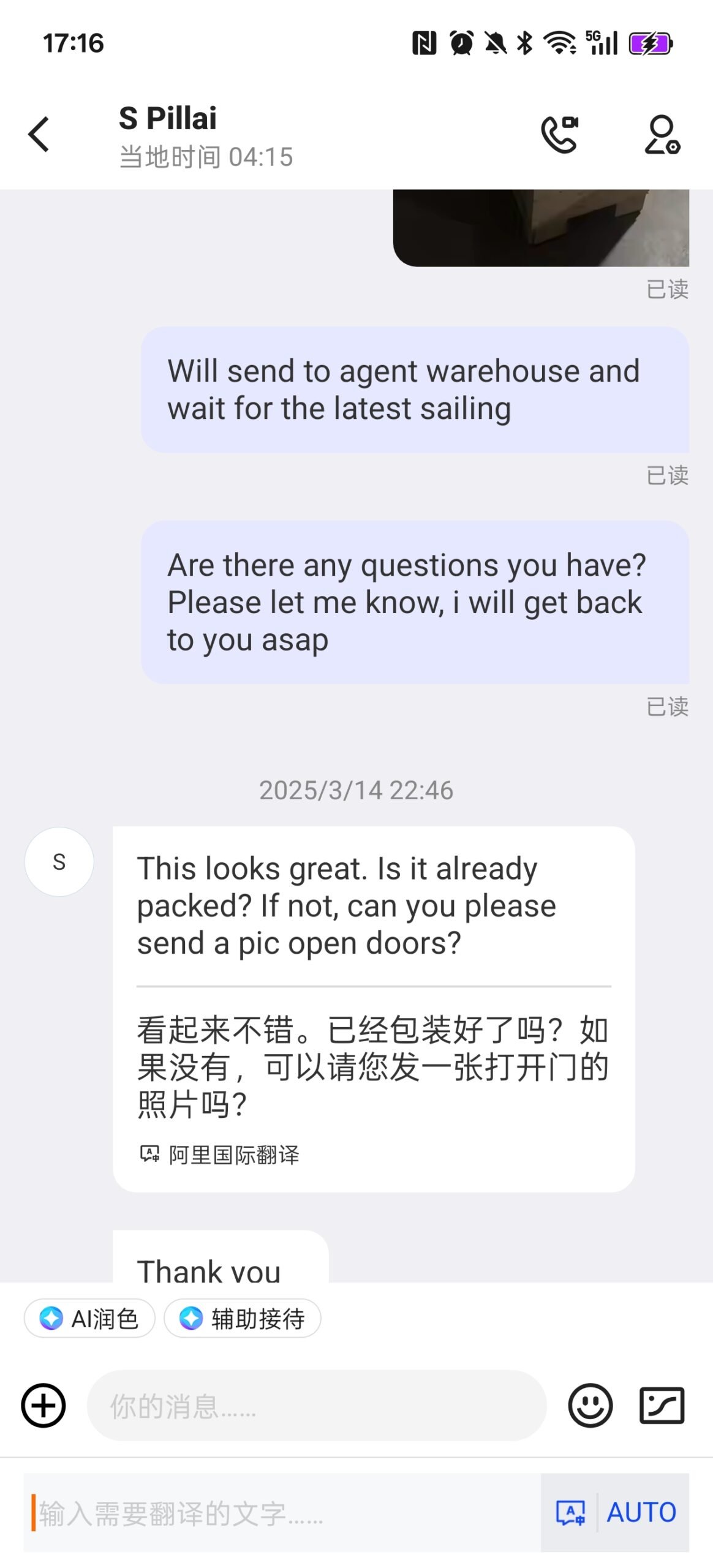Start a voice or video call

pos(559,134)
